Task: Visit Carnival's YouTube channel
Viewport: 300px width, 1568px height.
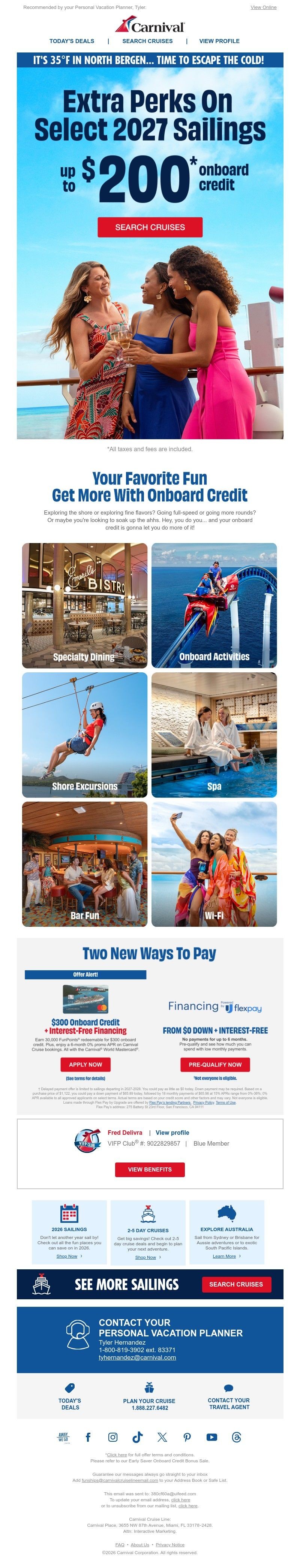Action: pos(212,1437)
